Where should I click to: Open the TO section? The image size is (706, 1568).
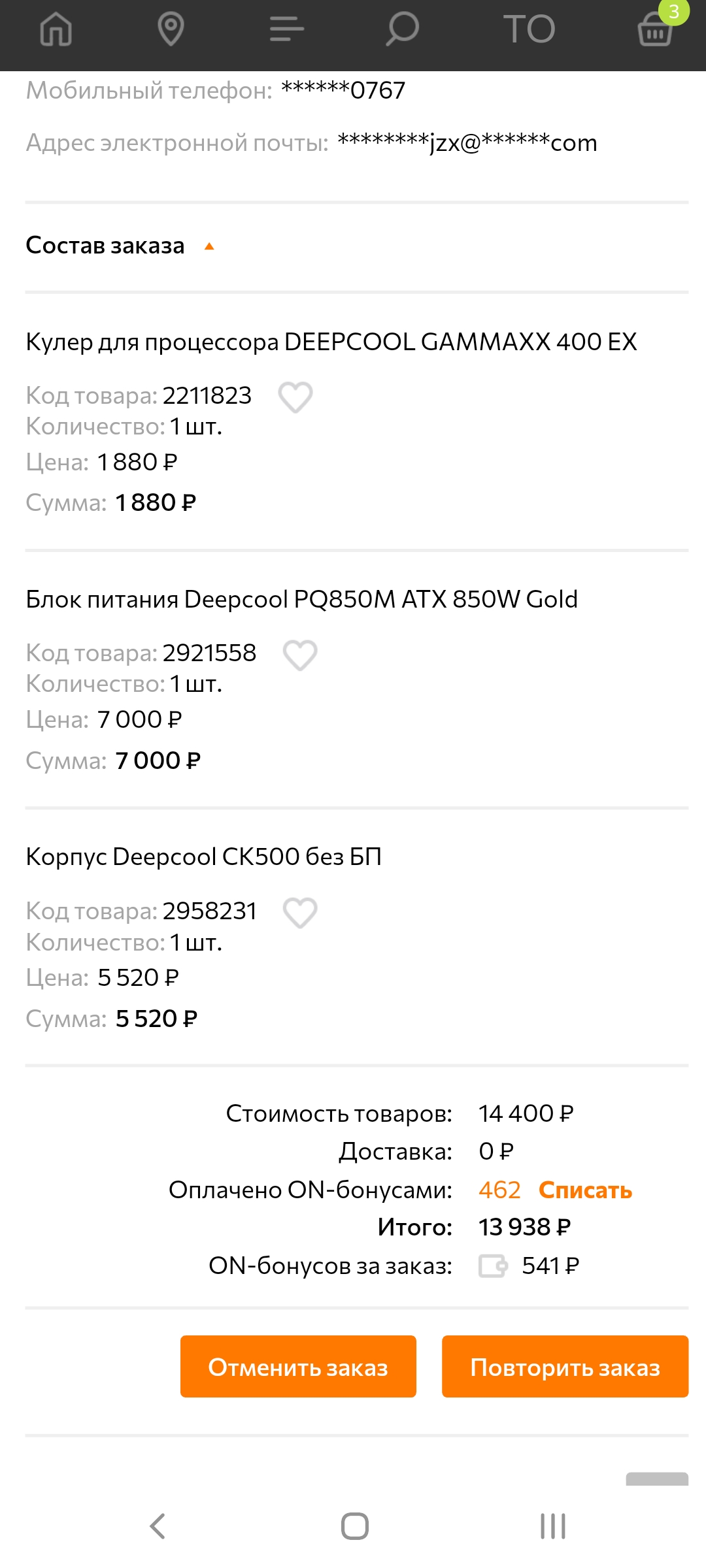529,29
